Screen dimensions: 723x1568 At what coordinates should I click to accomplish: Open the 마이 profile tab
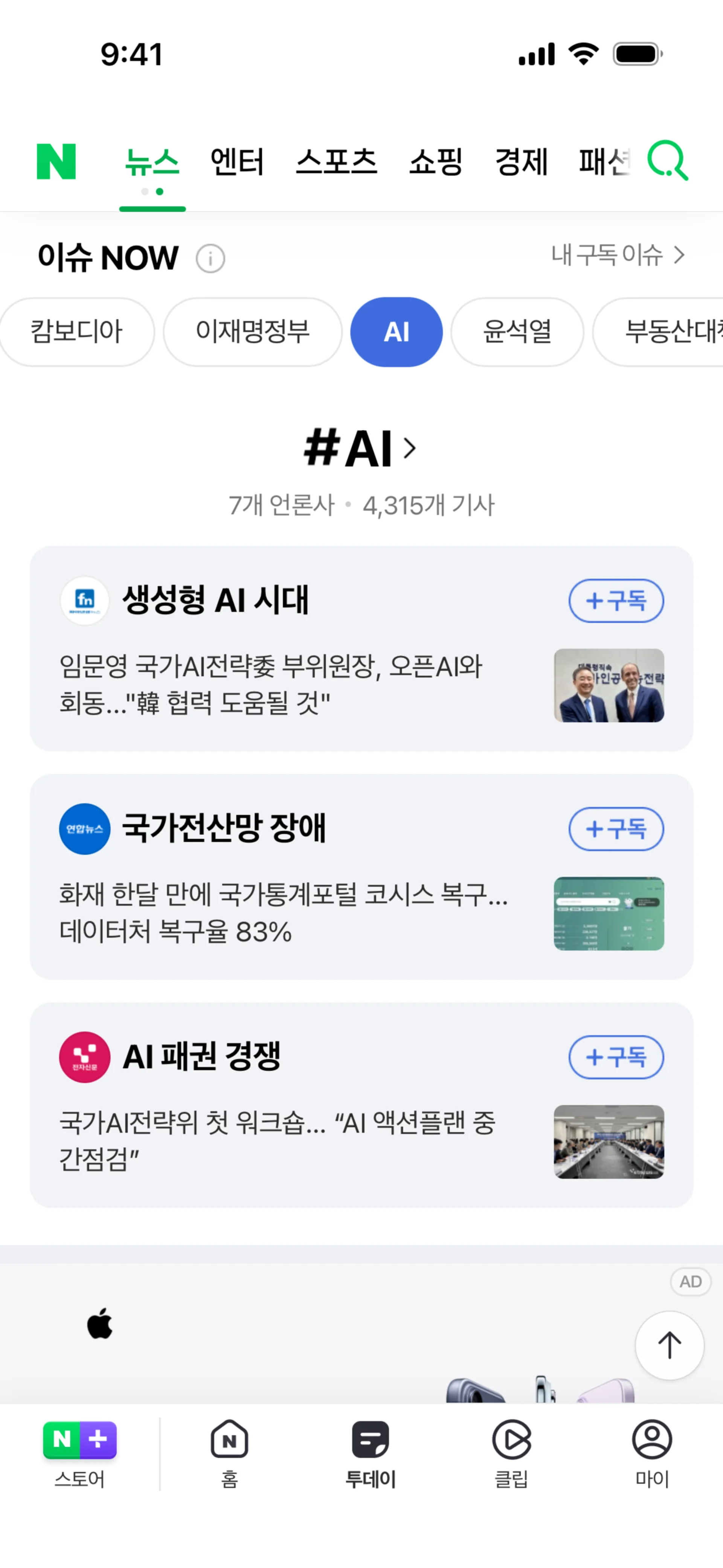652,1453
